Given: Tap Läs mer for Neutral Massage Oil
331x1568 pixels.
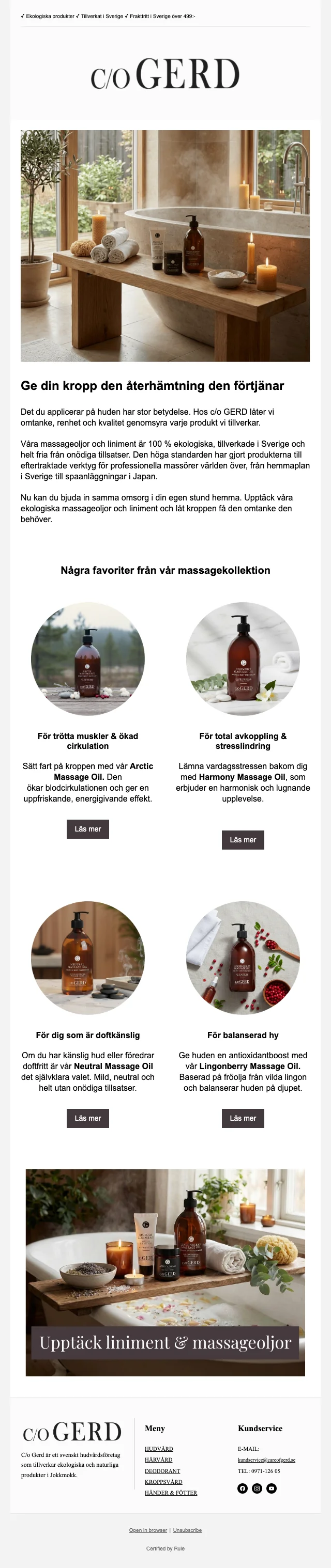Looking at the screenshot, I should click(x=88, y=1118).
